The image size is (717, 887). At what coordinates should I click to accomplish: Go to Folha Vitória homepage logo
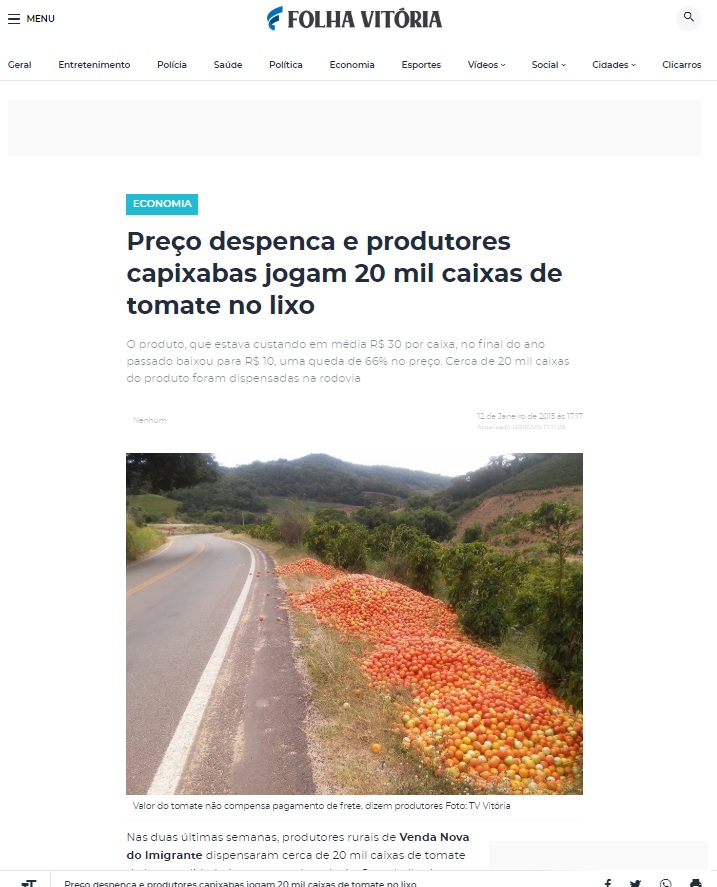coord(354,18)
